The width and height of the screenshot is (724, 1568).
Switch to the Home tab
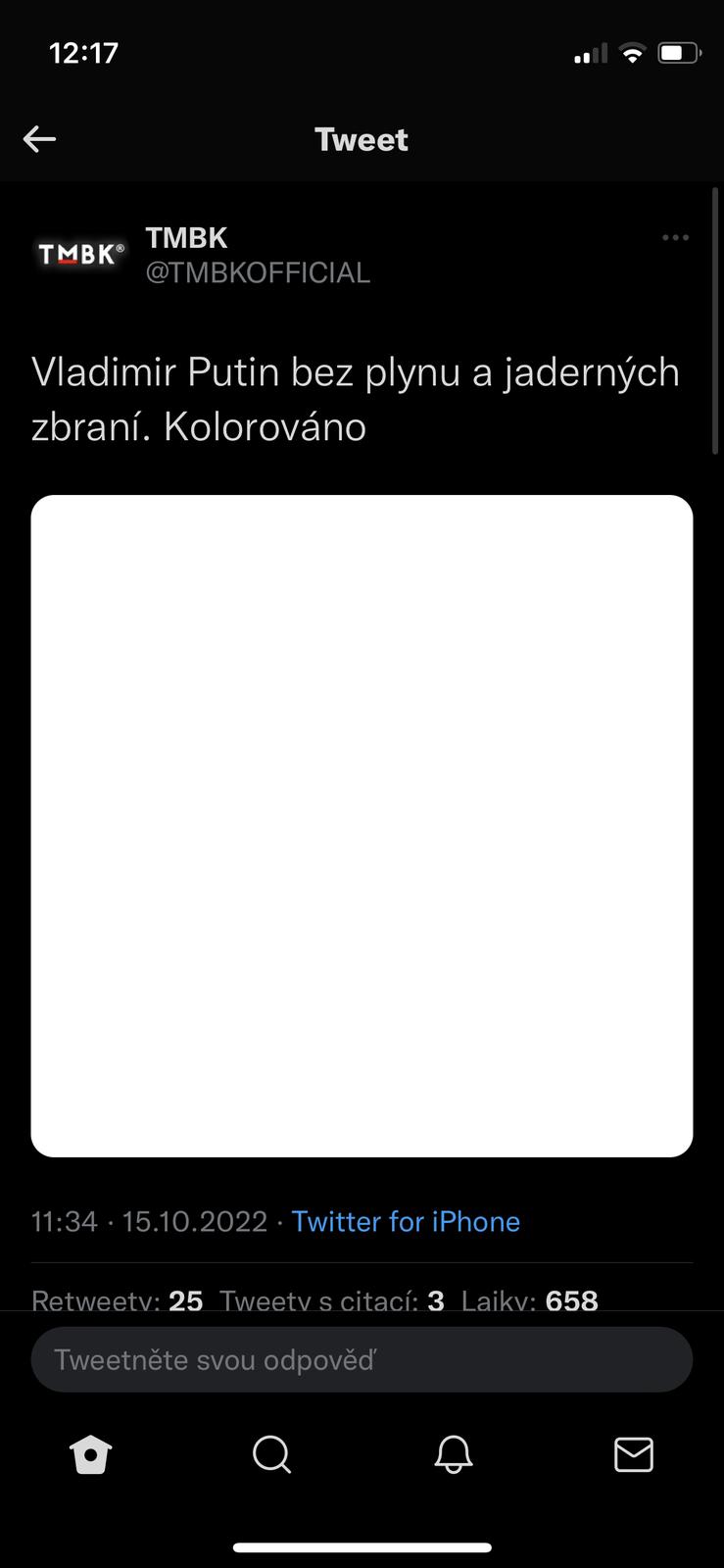91,1454
